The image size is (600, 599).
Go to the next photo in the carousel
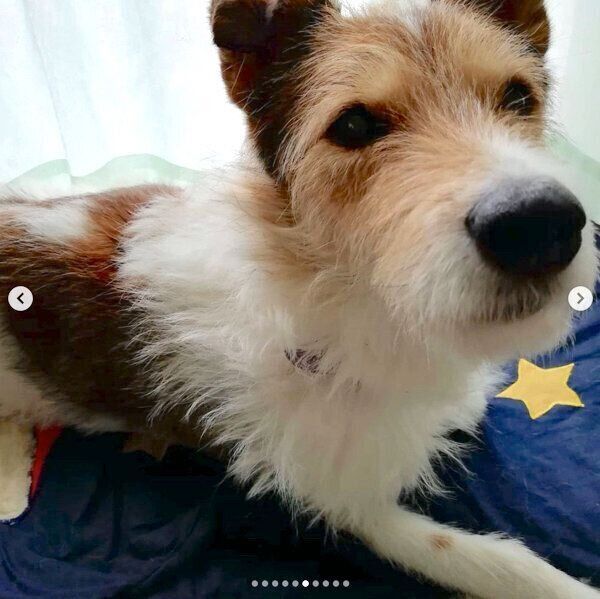[580, 298]
